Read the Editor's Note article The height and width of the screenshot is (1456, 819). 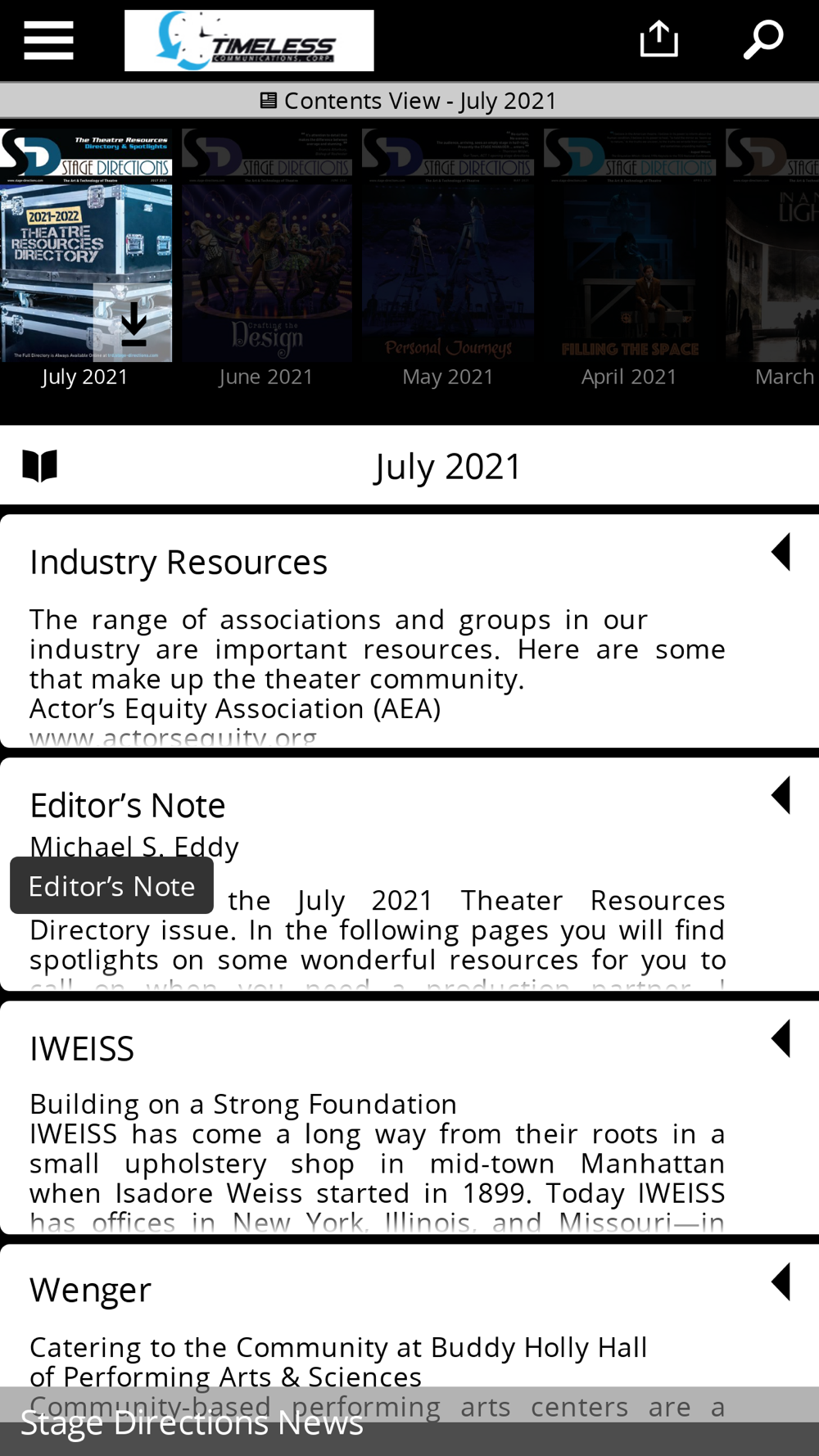click(128, 806)
